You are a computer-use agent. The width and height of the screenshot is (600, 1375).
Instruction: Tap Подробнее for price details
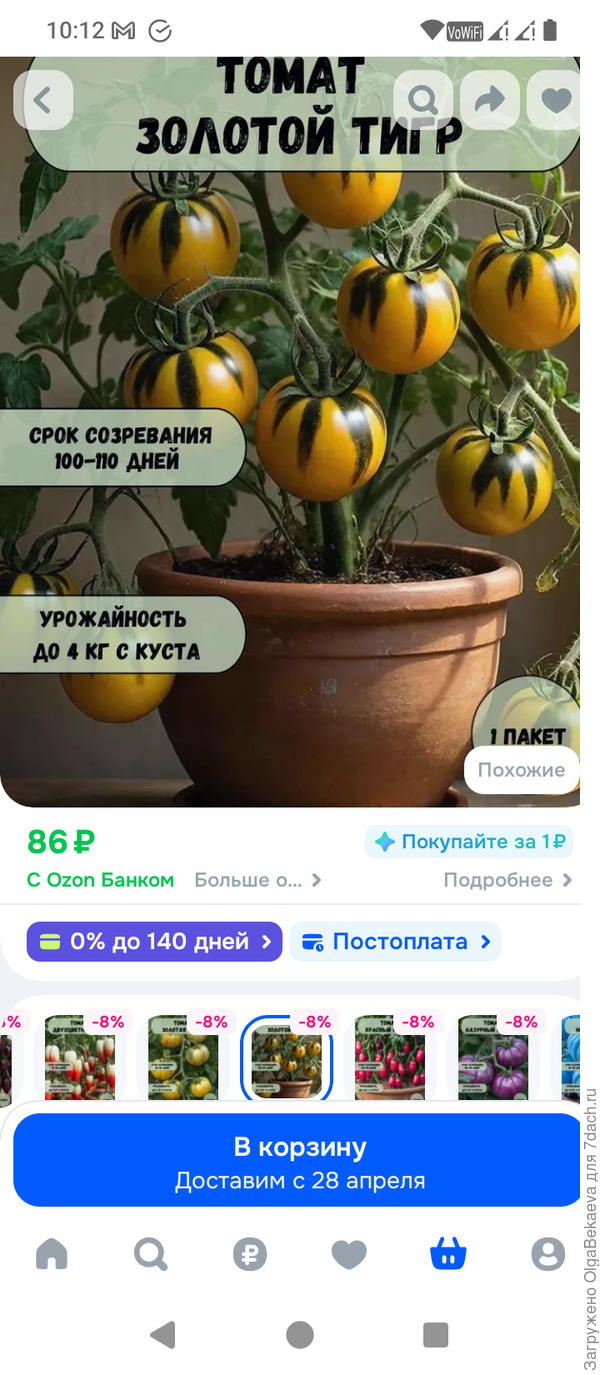point(507,880)
